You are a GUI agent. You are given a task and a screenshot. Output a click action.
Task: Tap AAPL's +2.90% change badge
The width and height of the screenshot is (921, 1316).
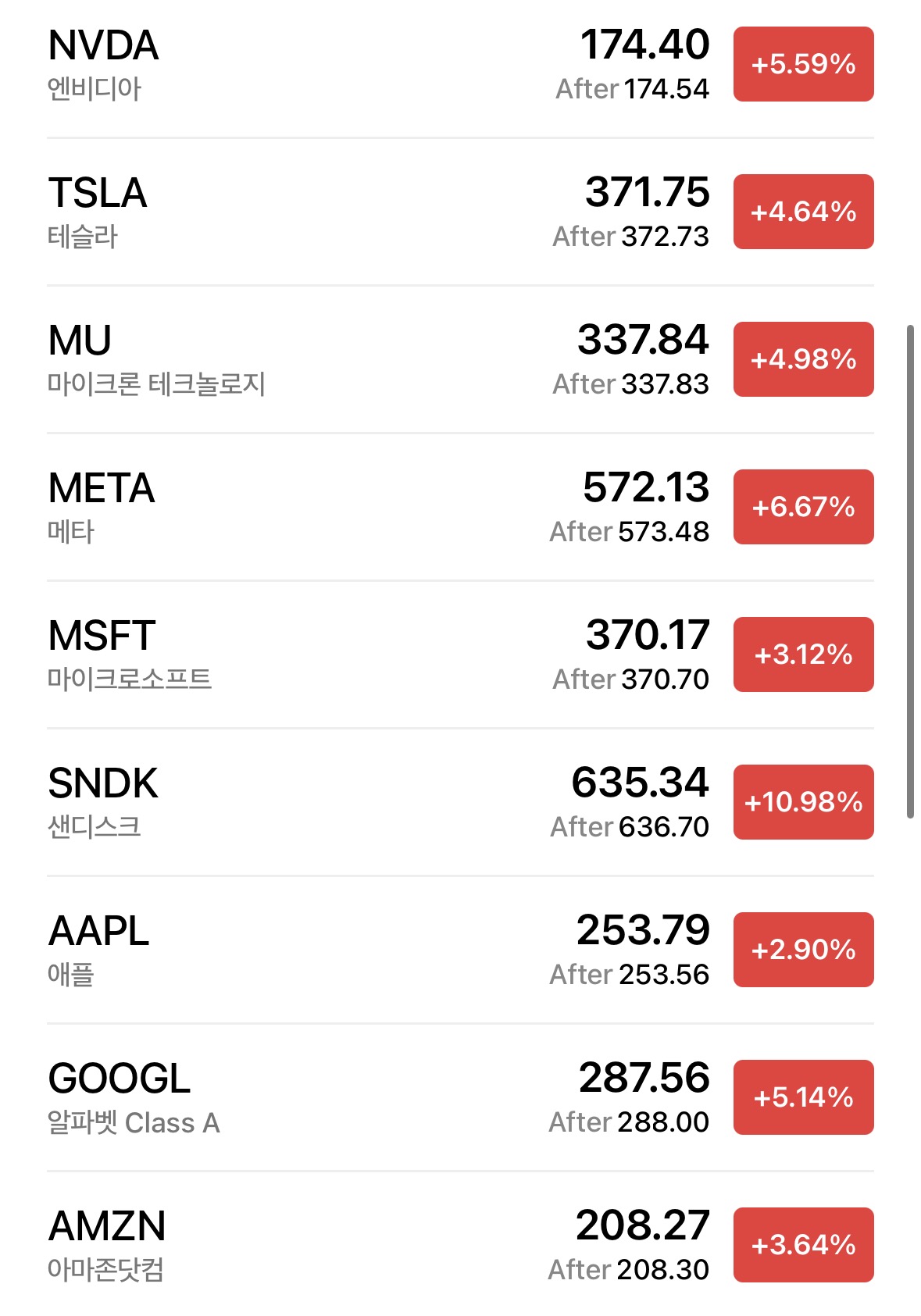(803, 950)
